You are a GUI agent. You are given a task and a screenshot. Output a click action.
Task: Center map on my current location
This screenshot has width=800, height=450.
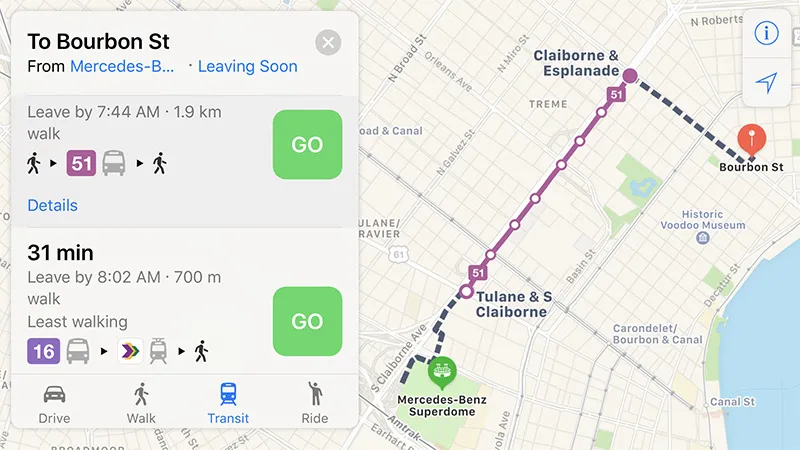pyautogui.click(x=767, y=82)
